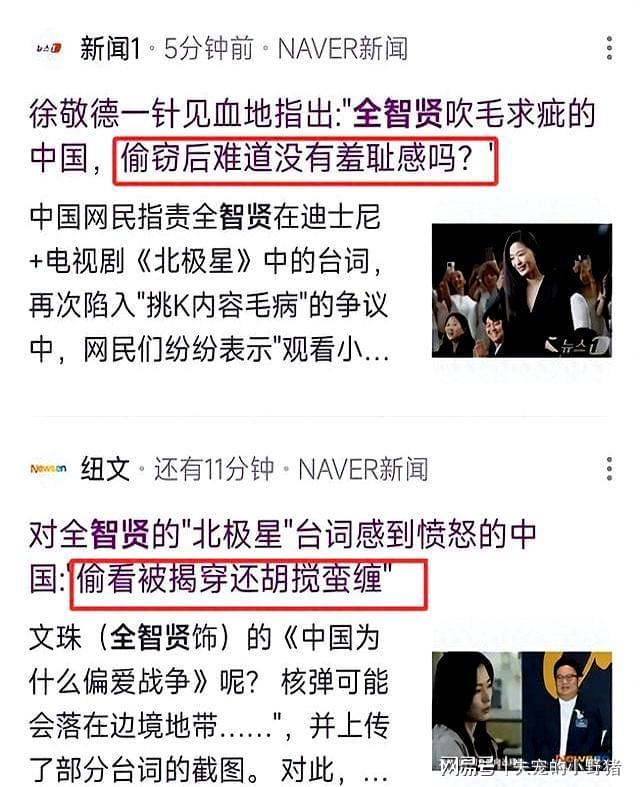Viewport: 640px width, 787px height.
Task: Open the 纽文 publisher source
Action: click(106, 468)
